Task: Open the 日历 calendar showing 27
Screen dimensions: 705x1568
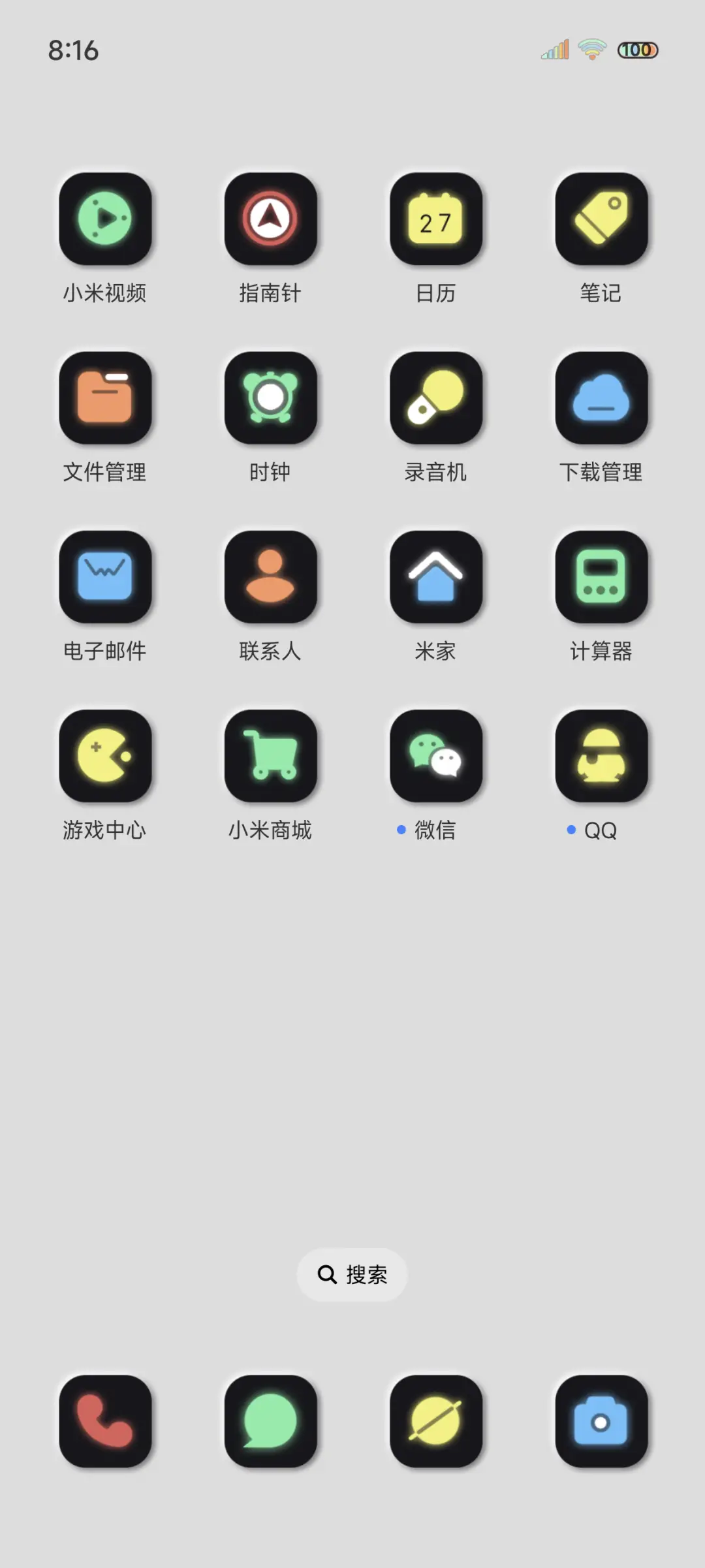Action: 437,220
